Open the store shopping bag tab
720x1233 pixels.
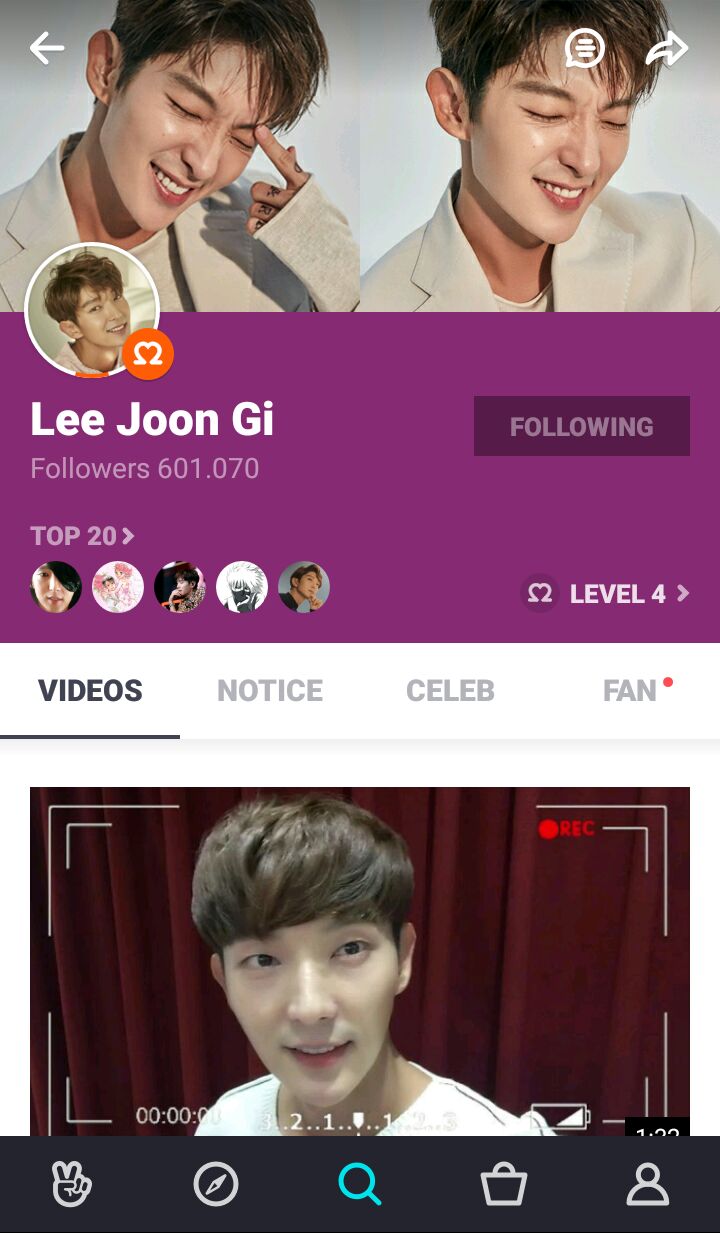[504, 1185]
